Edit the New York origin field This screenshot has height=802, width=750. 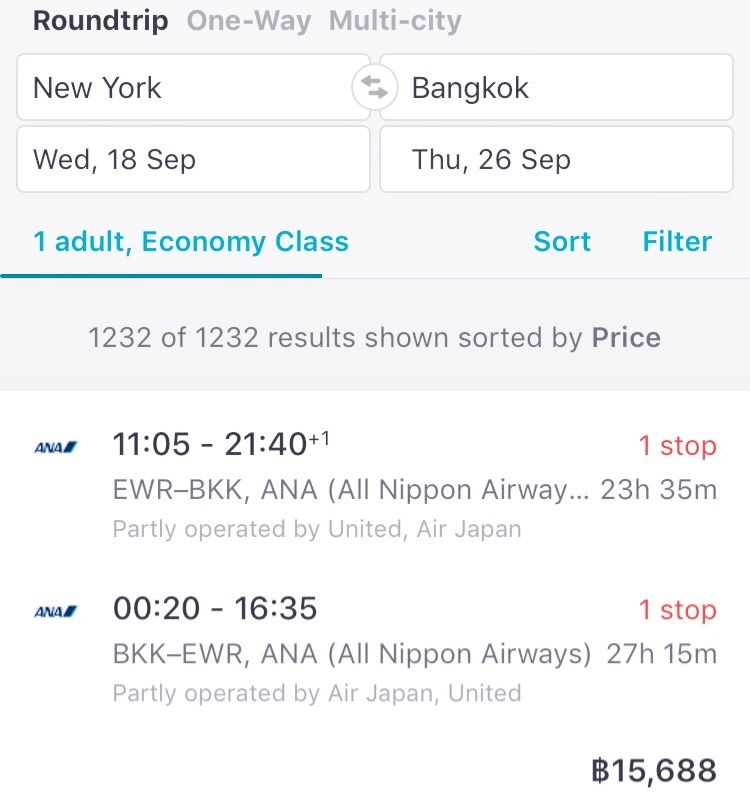tap(190, 88)
